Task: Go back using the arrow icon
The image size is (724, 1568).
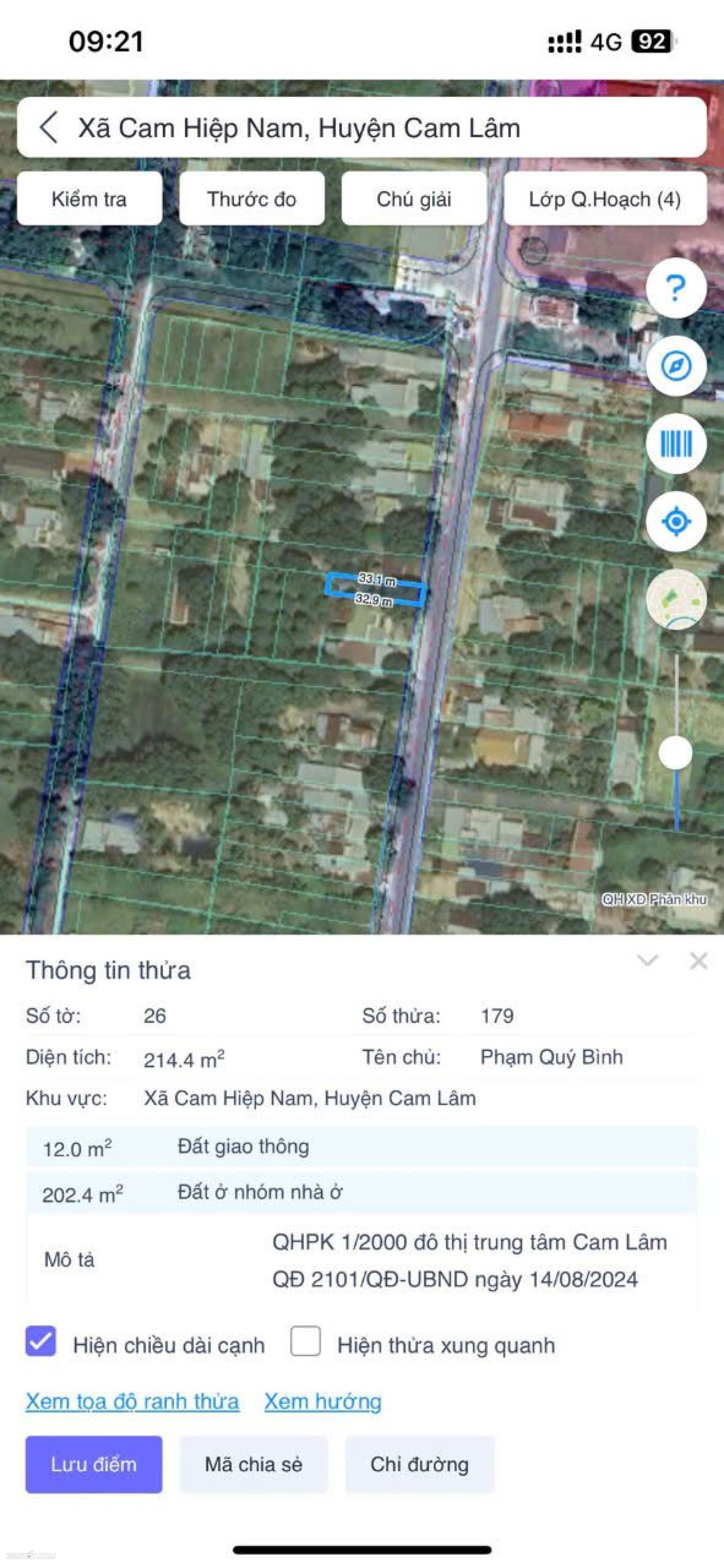Action: 49,128
